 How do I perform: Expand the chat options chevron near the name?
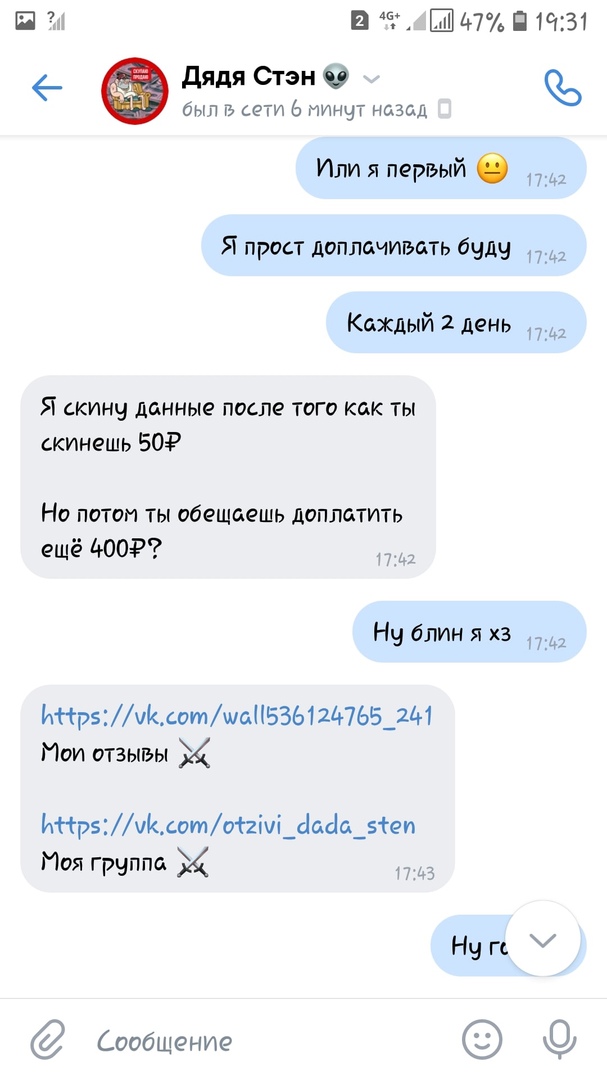[371, 78]
